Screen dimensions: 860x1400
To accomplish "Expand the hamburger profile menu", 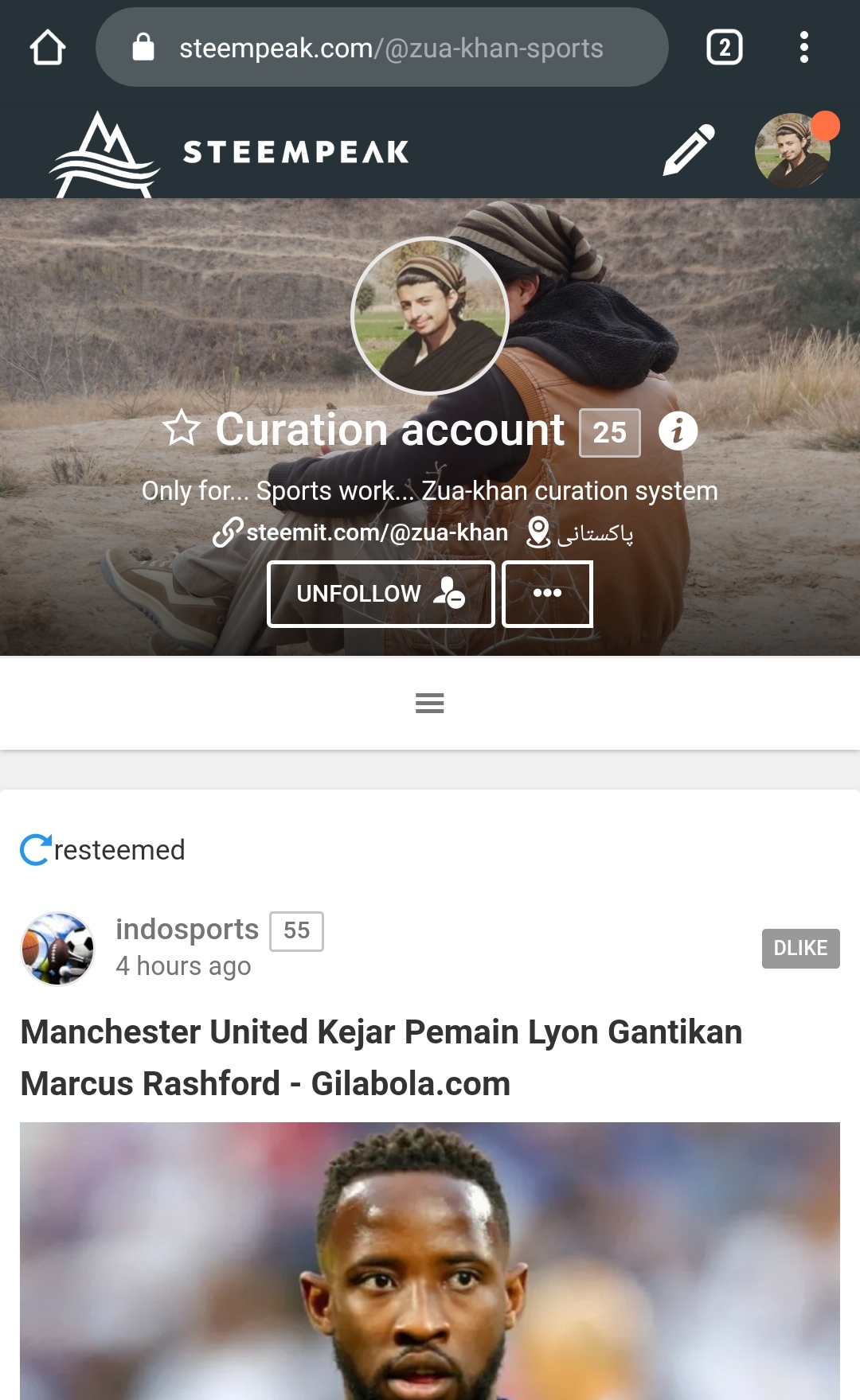I will (430, 703).
